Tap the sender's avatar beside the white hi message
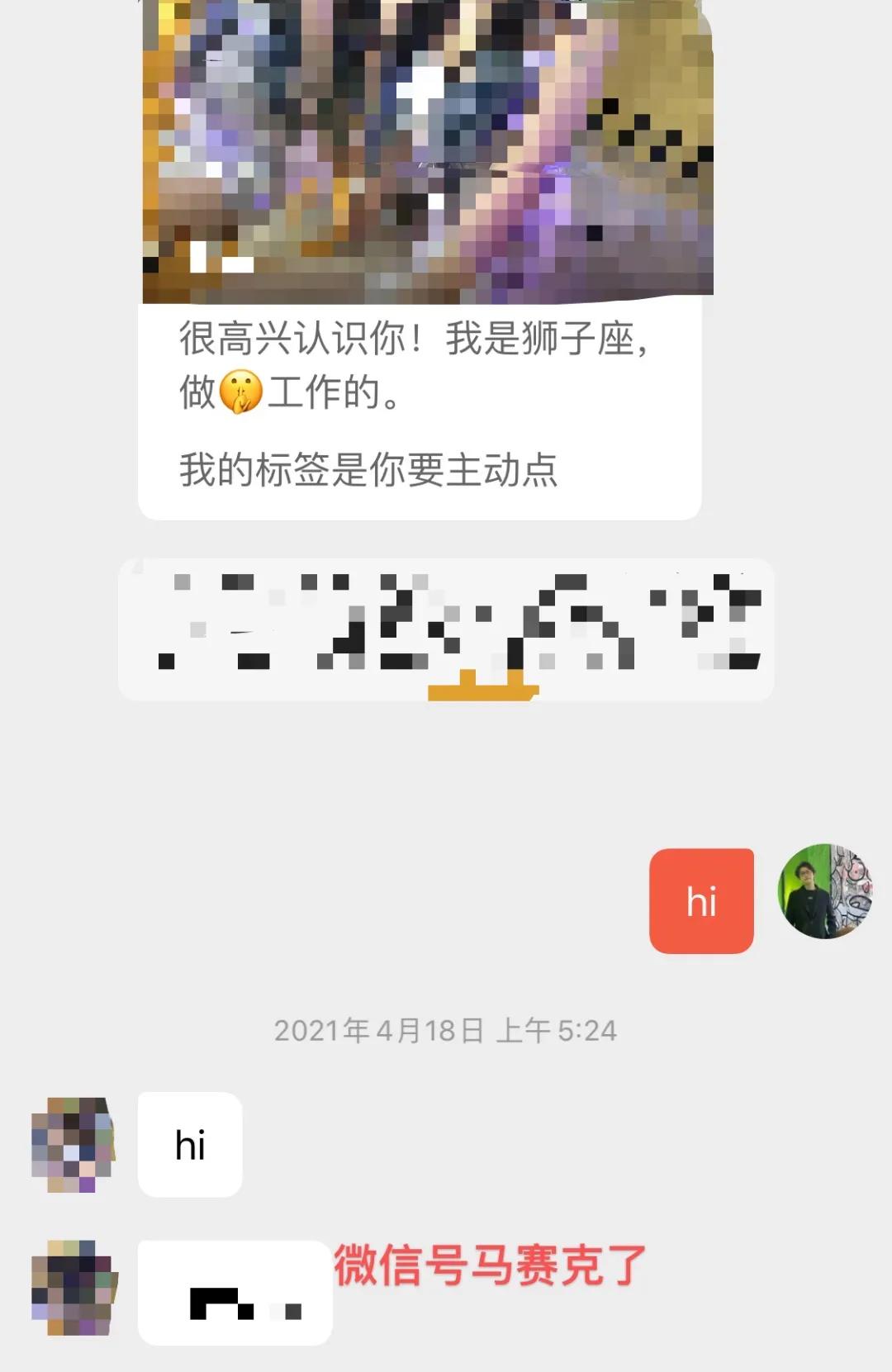Screen dimensions: 892x1372 [x=73, y=1145]
